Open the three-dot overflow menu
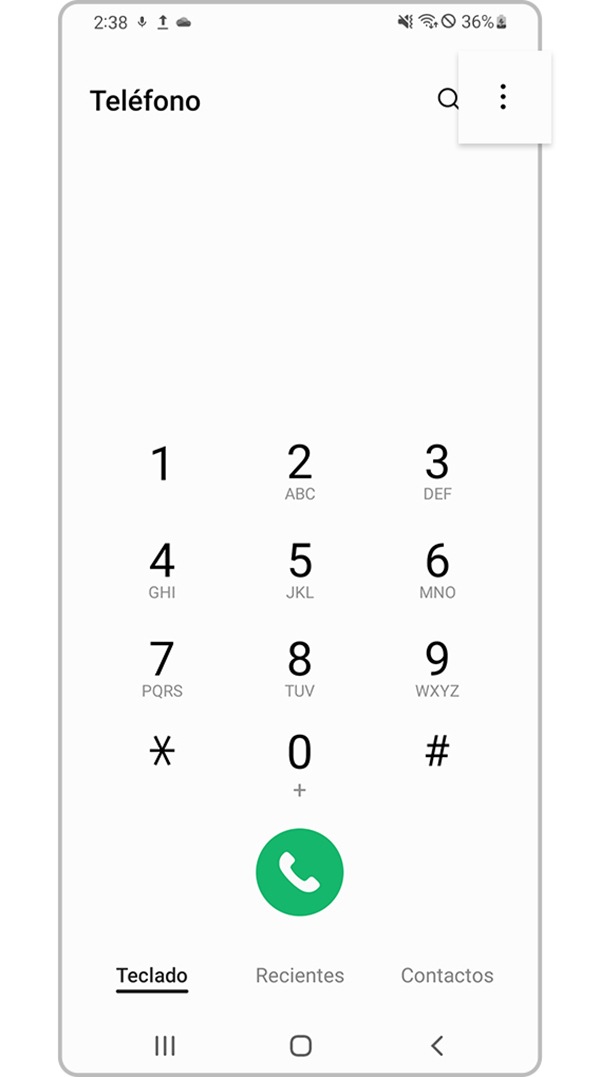 [503, 97]
